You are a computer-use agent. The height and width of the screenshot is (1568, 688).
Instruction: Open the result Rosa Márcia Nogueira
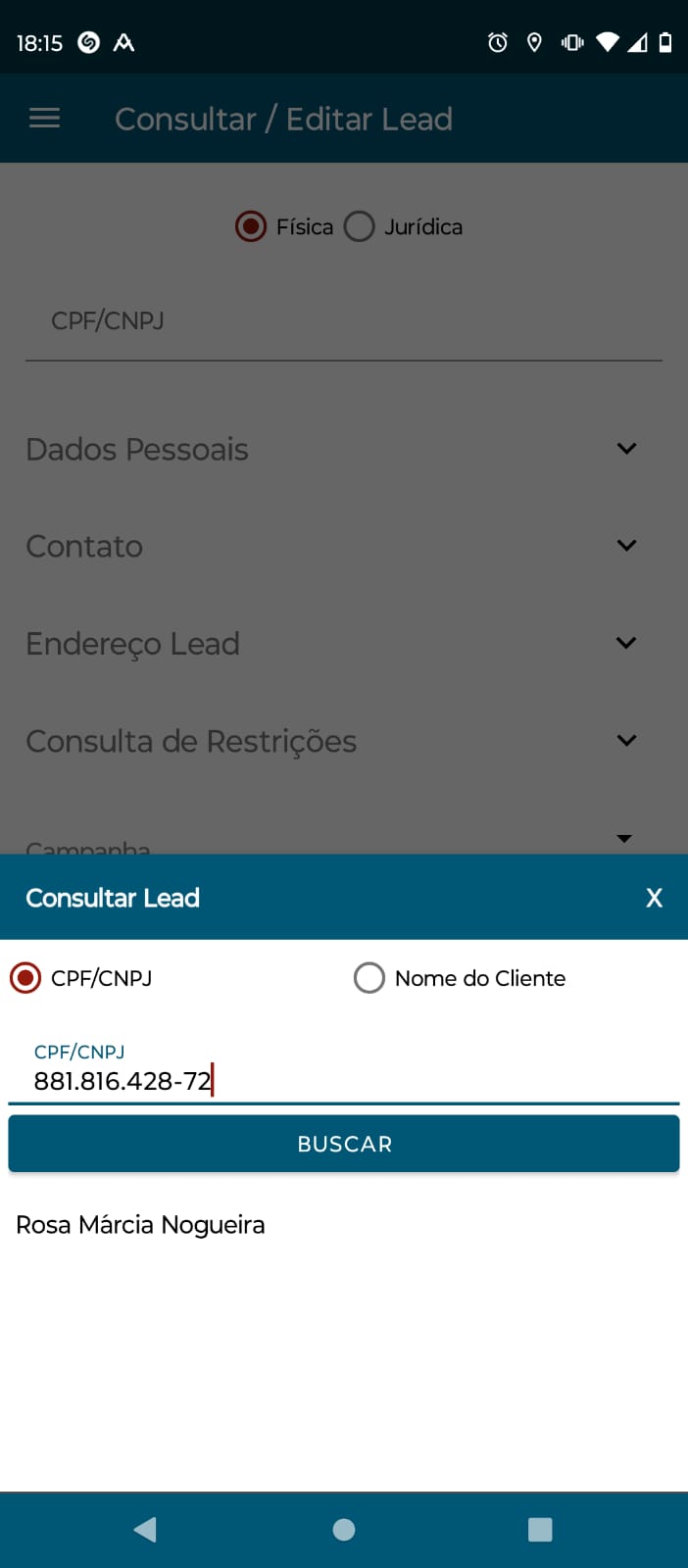point(141,1225)
